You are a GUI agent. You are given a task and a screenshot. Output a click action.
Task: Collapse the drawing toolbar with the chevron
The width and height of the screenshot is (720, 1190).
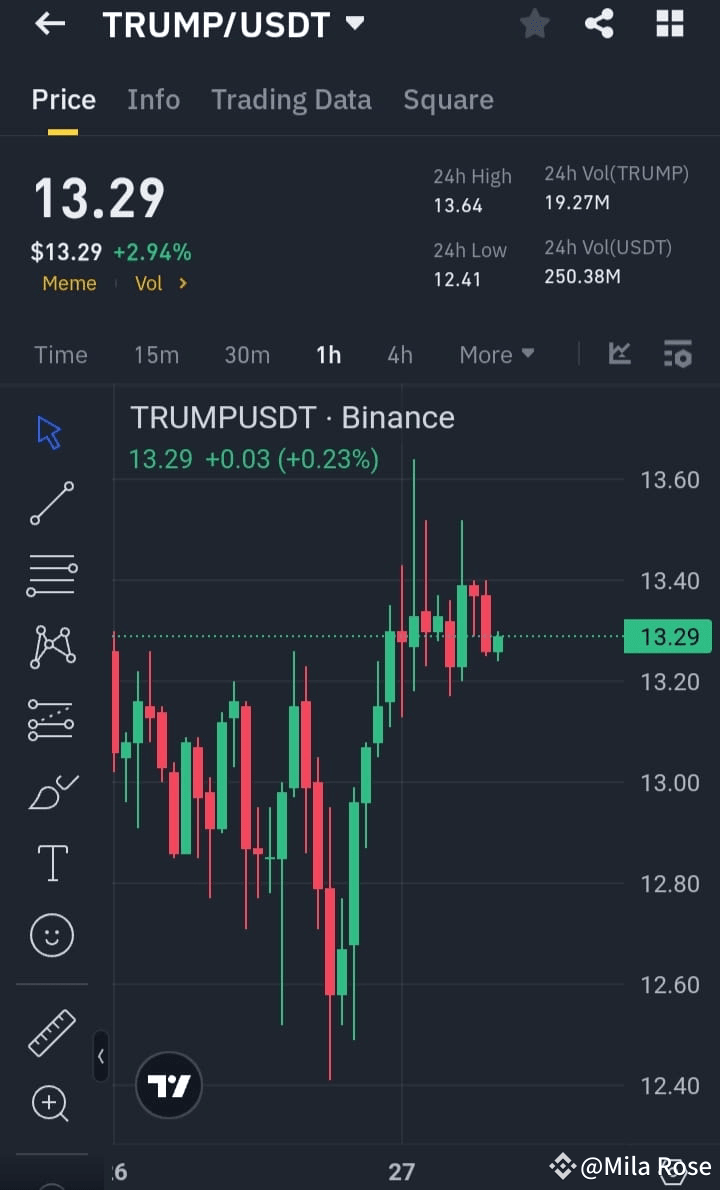(101, 1056)
